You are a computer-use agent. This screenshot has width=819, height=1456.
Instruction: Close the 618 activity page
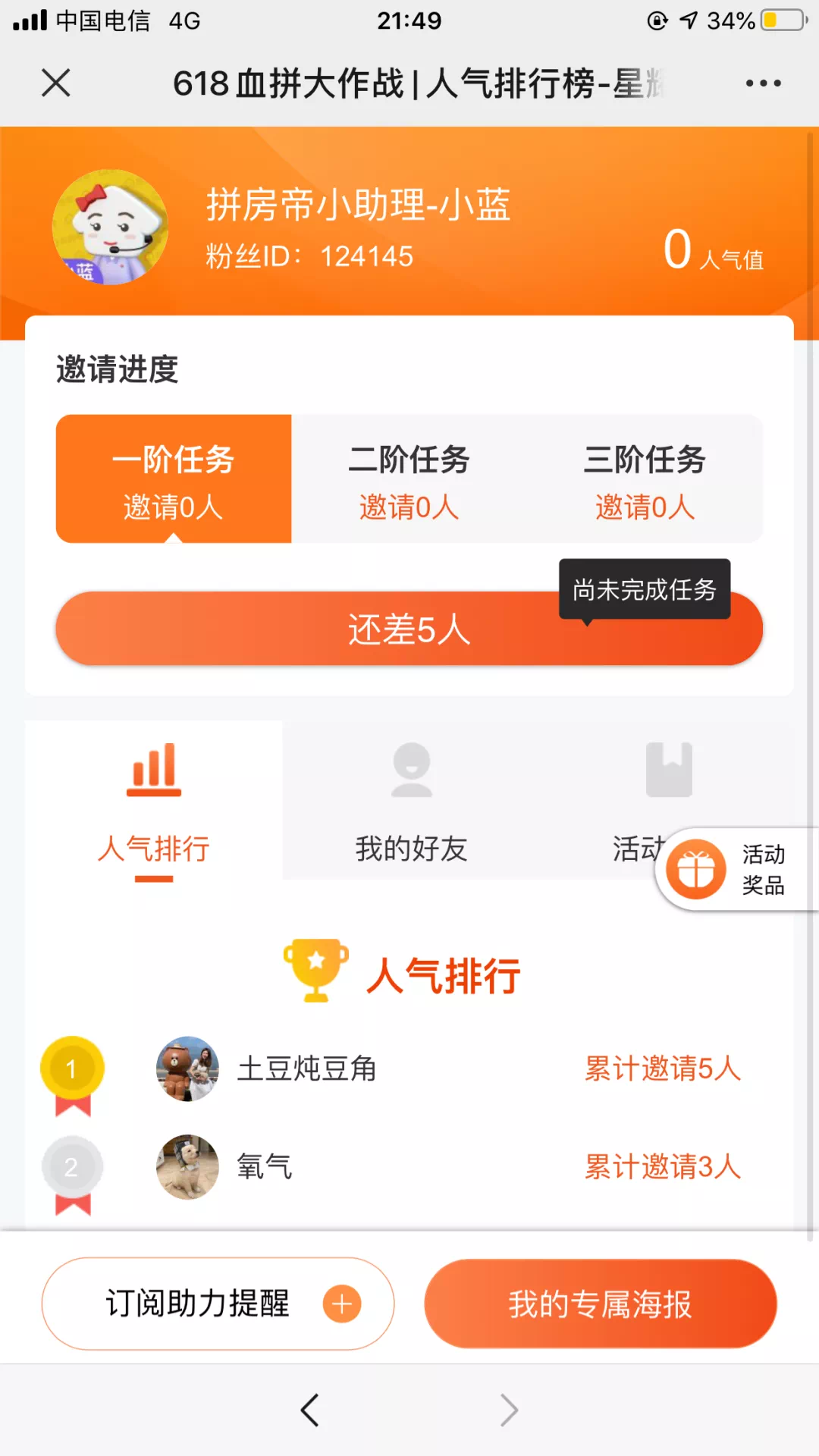click(56, 83)
